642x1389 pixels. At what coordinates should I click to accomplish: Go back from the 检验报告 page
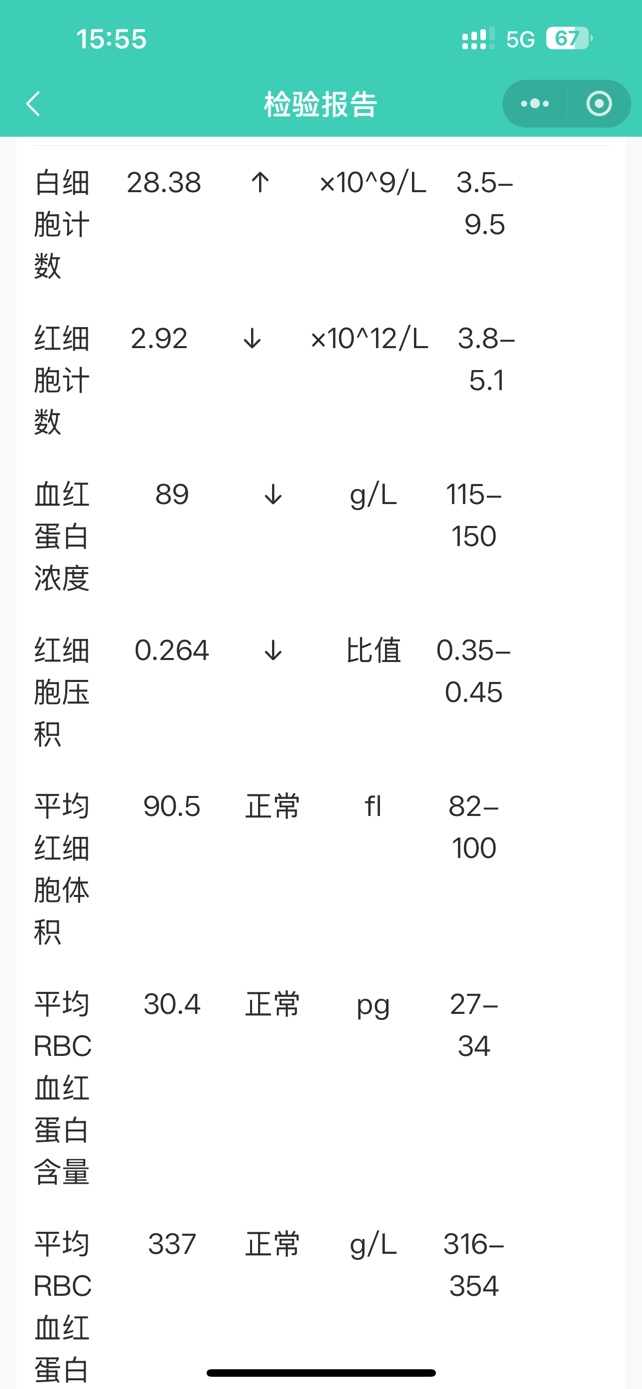(x=33, y=104)
